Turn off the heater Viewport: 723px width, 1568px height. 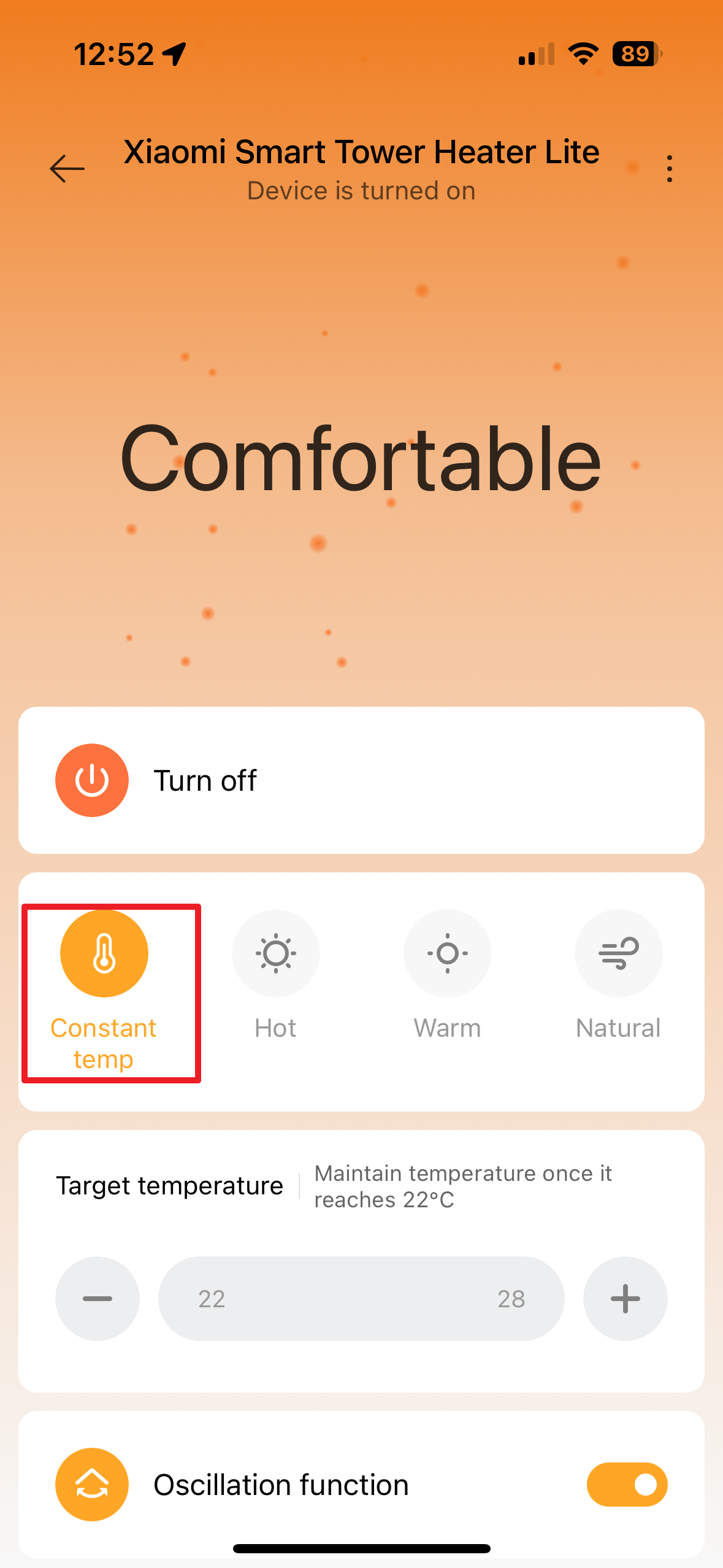tap(92, 780)
